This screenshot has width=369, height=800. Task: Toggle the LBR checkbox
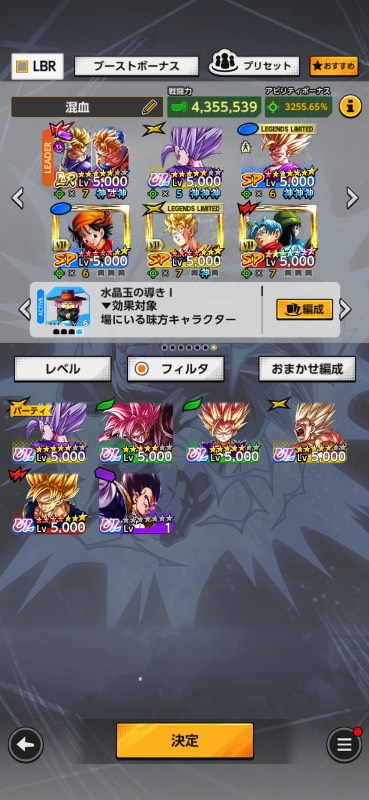point(37,66)
